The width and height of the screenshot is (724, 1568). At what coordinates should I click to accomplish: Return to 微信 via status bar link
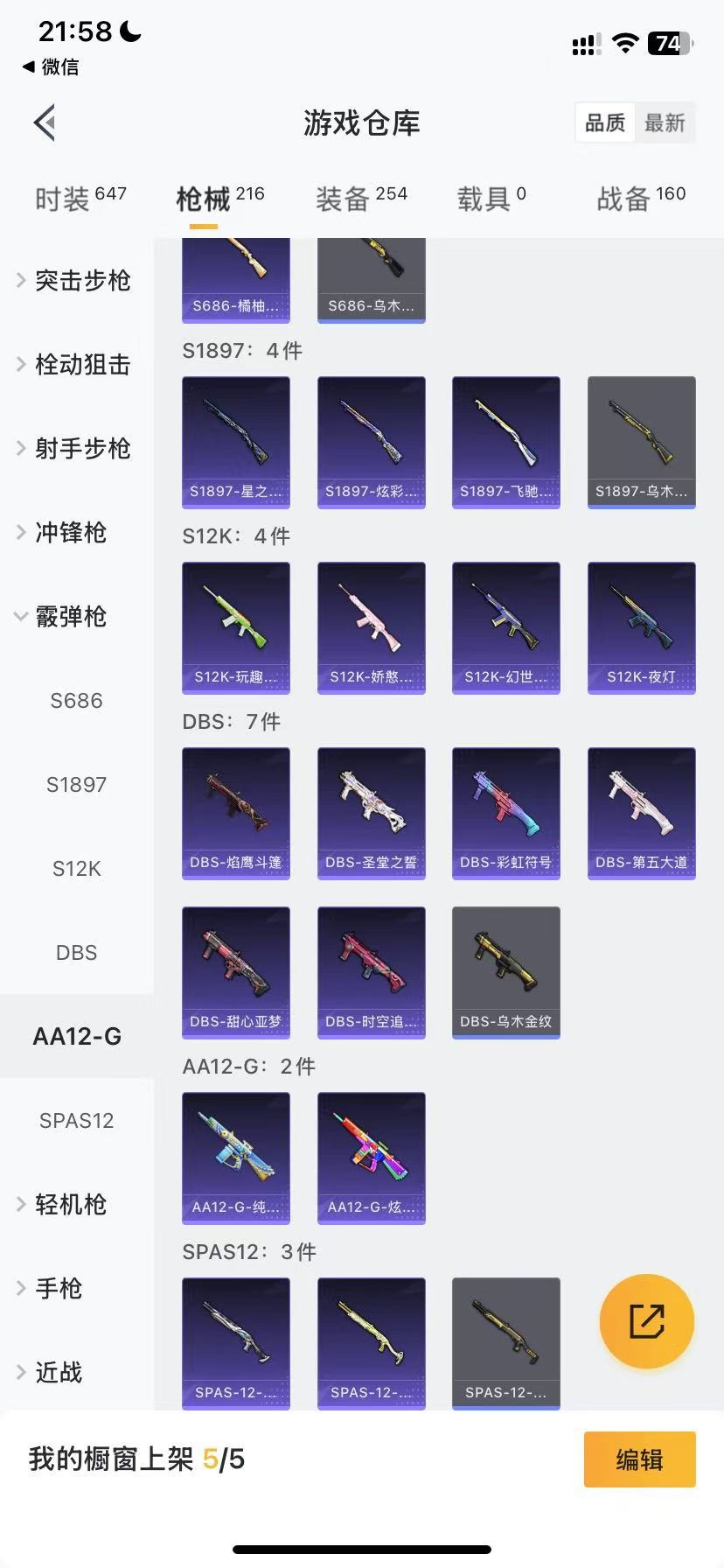pos(51,66)
